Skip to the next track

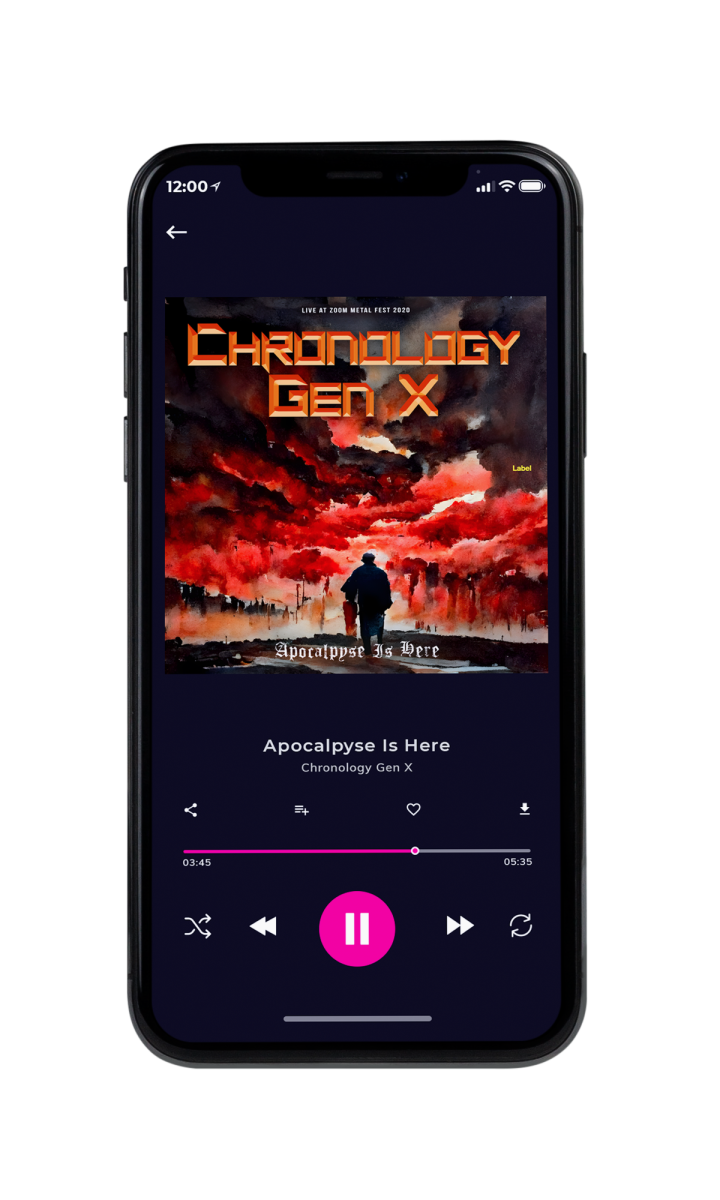tap(460, 926)
